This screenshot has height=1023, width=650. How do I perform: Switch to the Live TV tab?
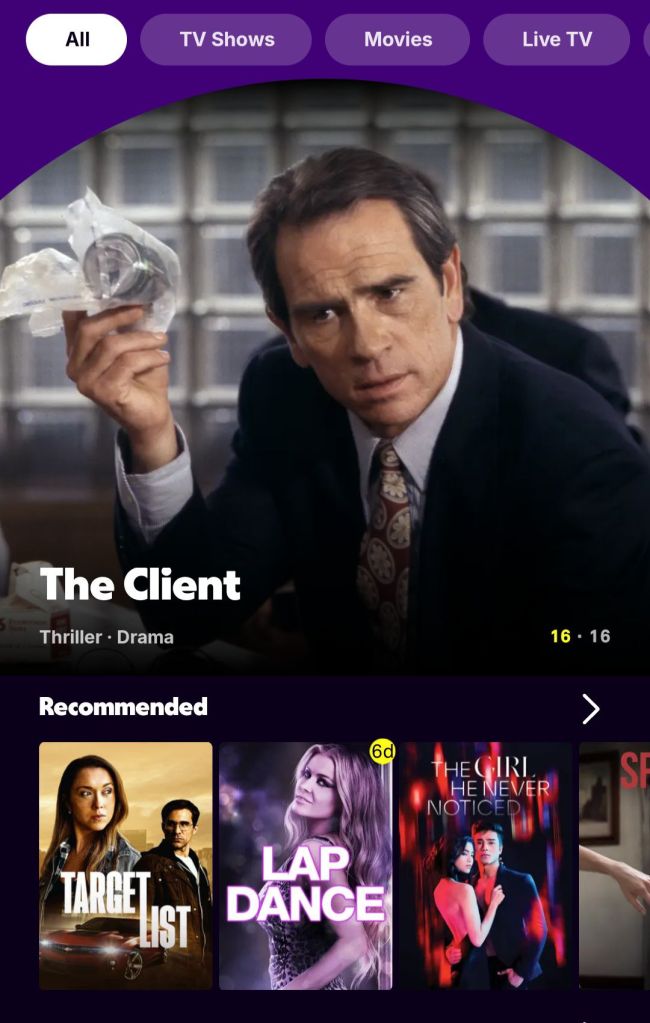pos(556,40)
